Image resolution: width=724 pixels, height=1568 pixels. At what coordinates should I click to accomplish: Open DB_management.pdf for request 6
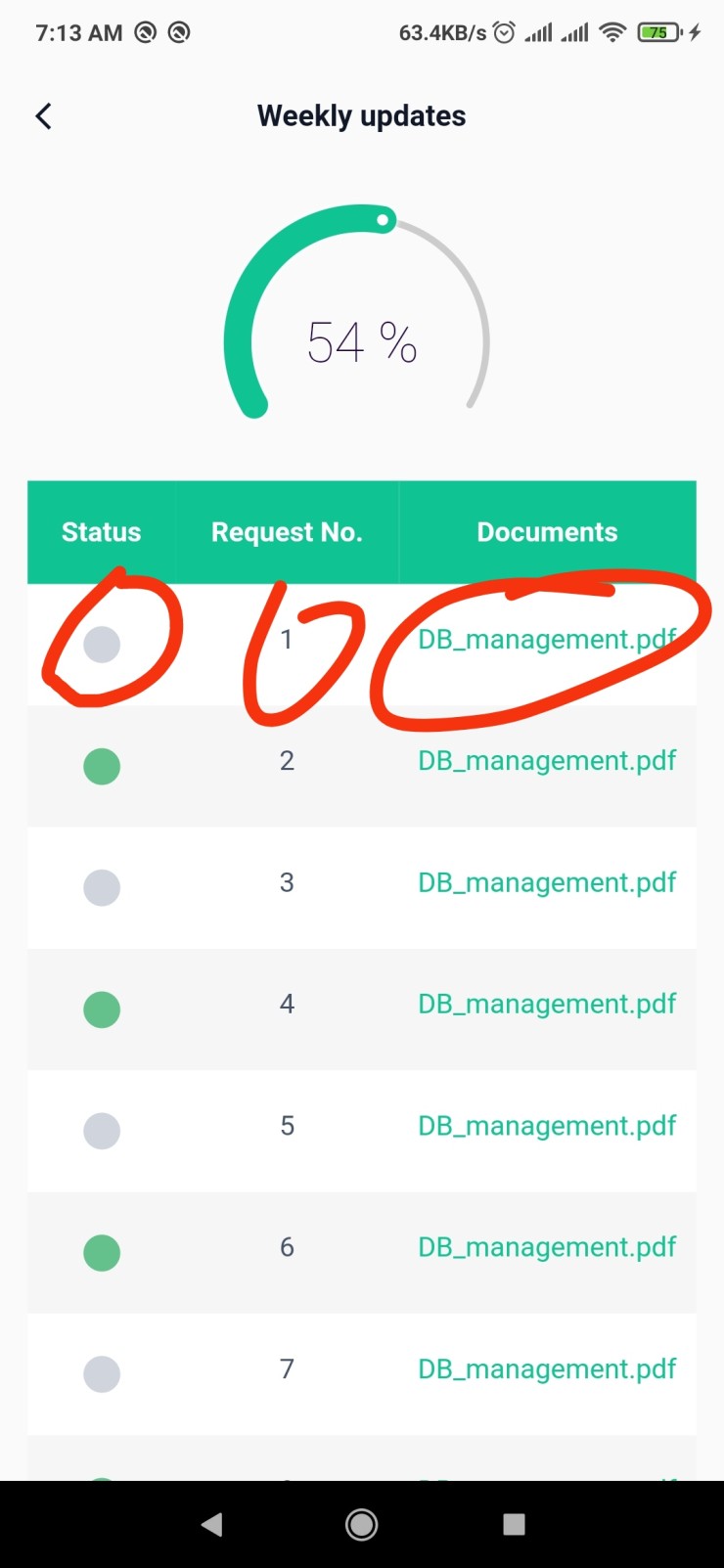point(546,1247)
